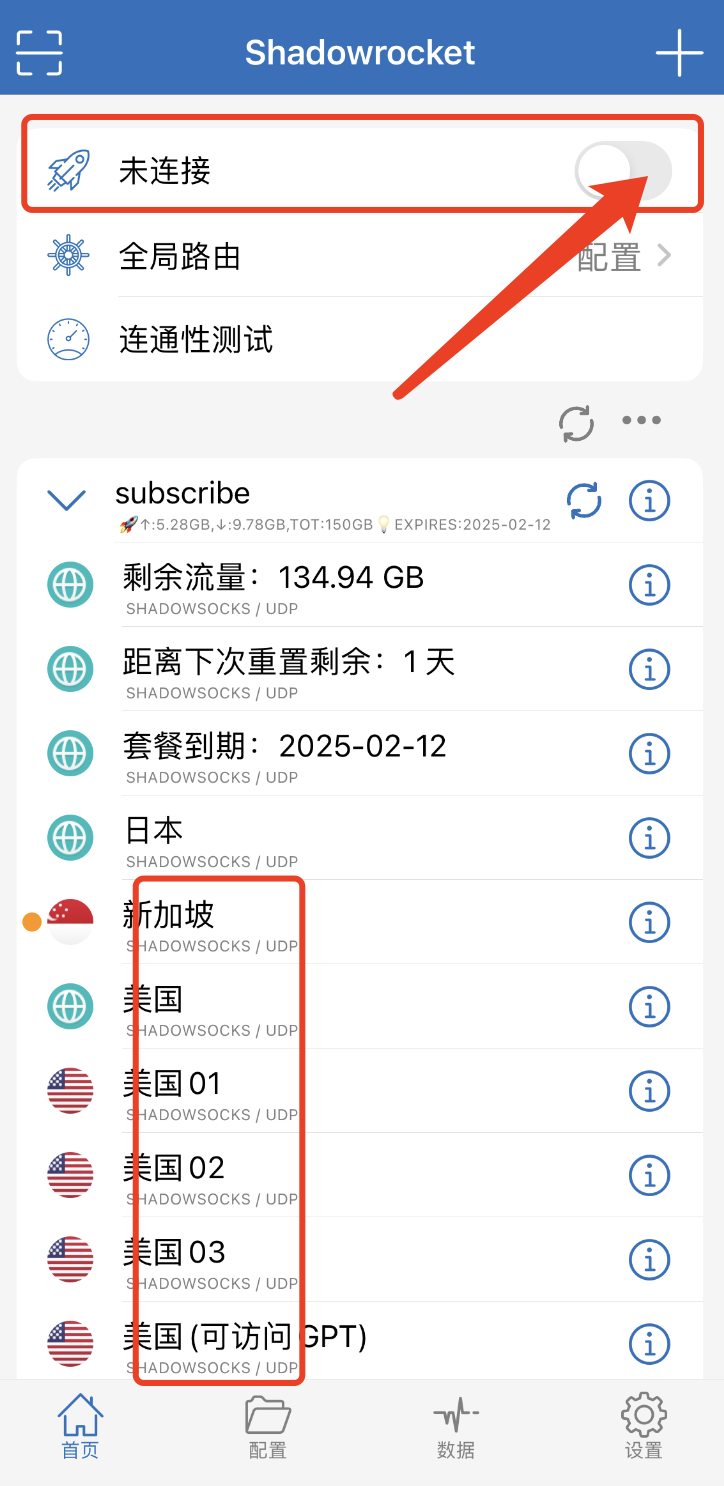
Task: View info for the 日本 server
Action: [x=649, y=838]
